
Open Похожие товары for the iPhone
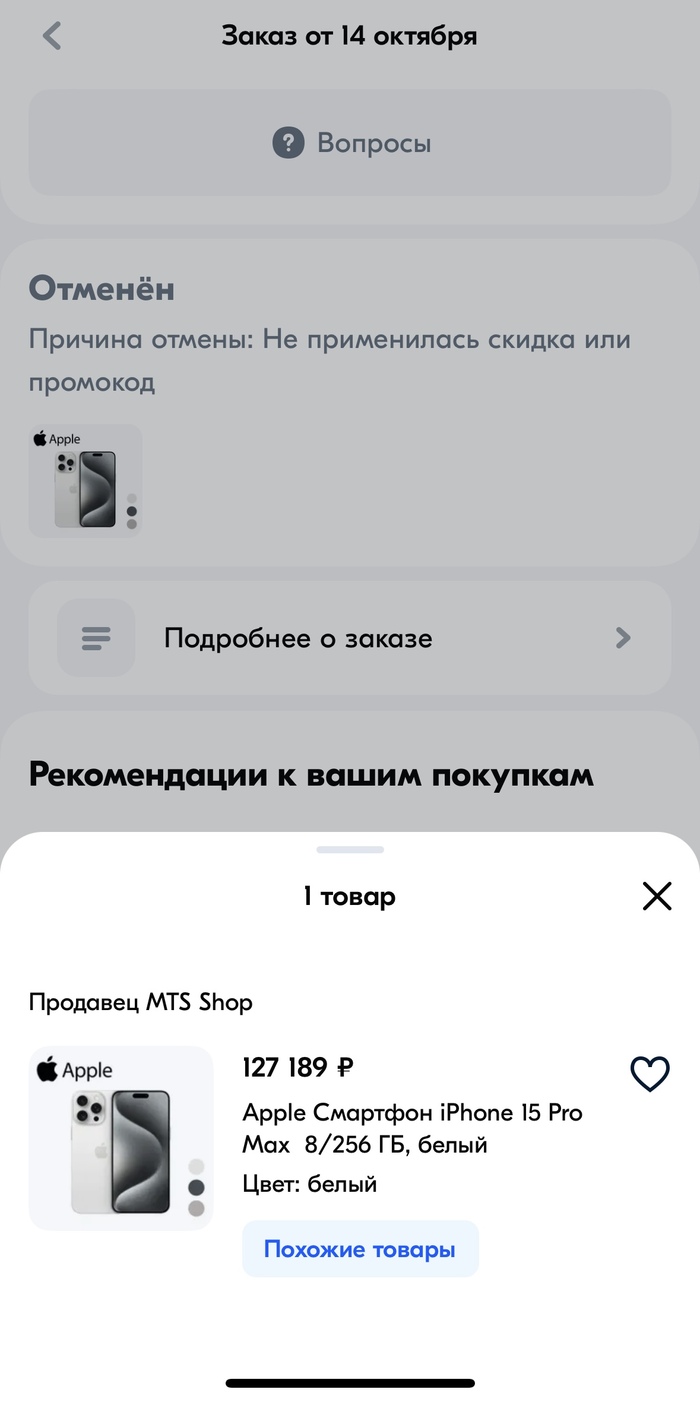click(360, 1249)
